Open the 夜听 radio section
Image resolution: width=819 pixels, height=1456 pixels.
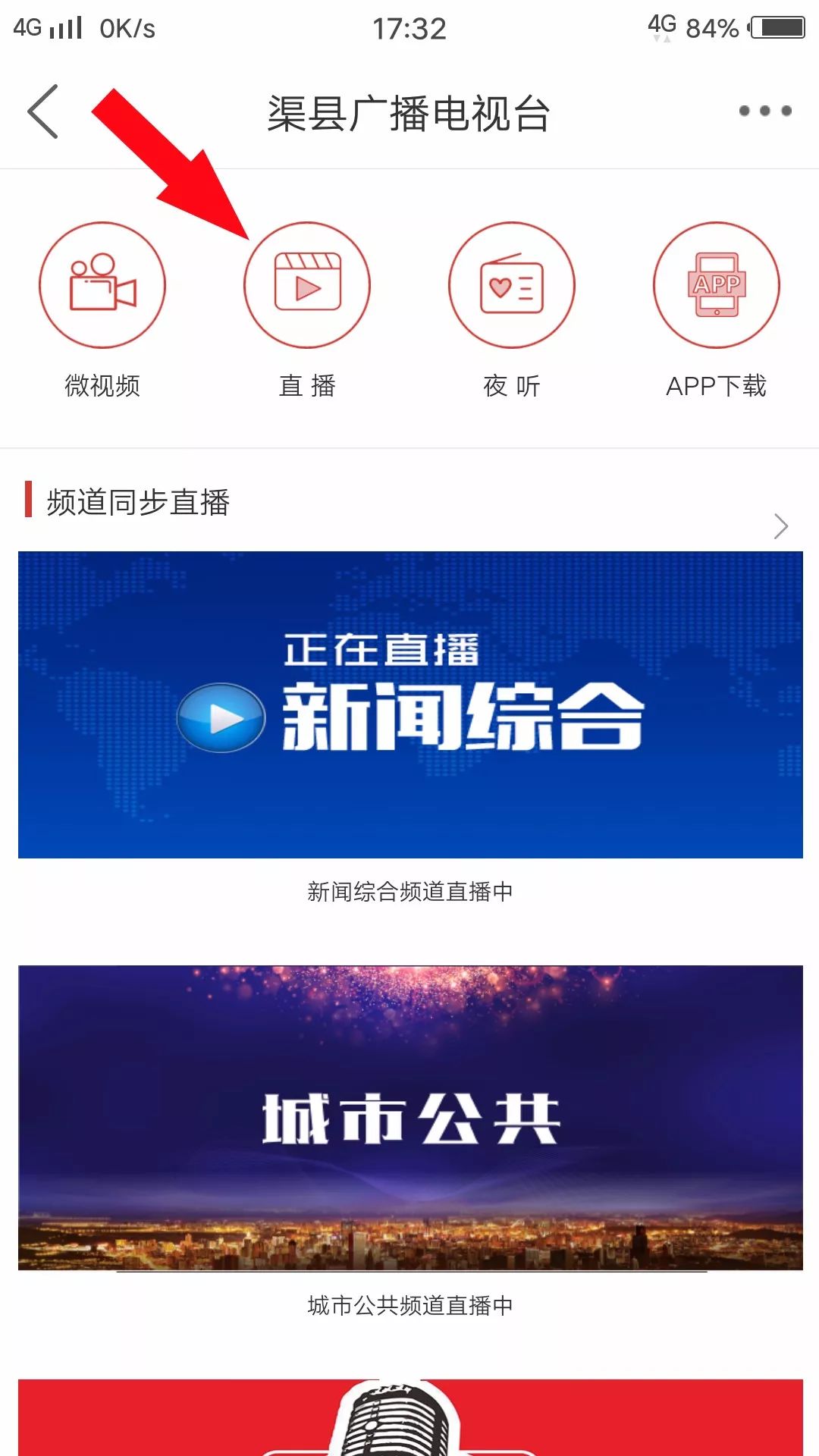(x=512, y=286)
